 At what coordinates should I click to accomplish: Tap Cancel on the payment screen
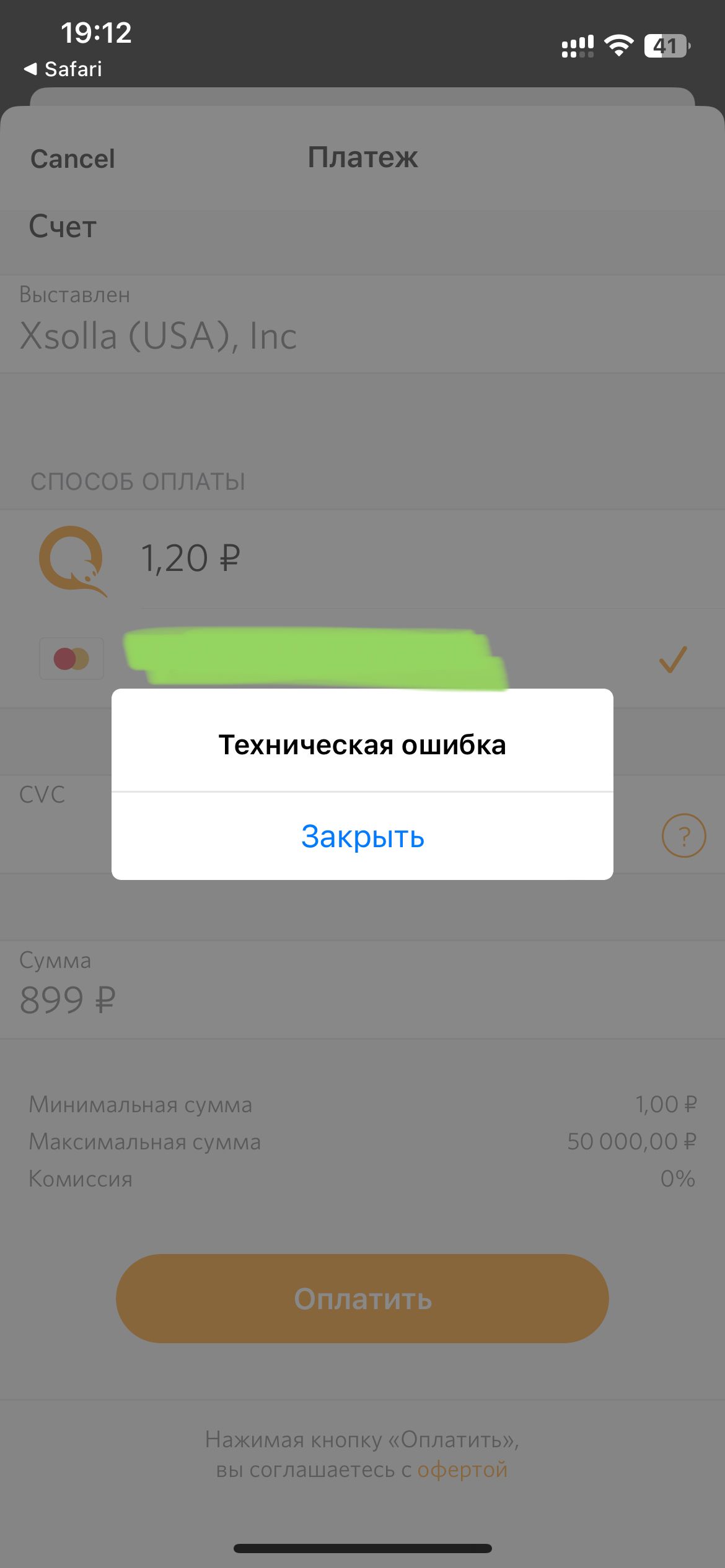(72, 159)
